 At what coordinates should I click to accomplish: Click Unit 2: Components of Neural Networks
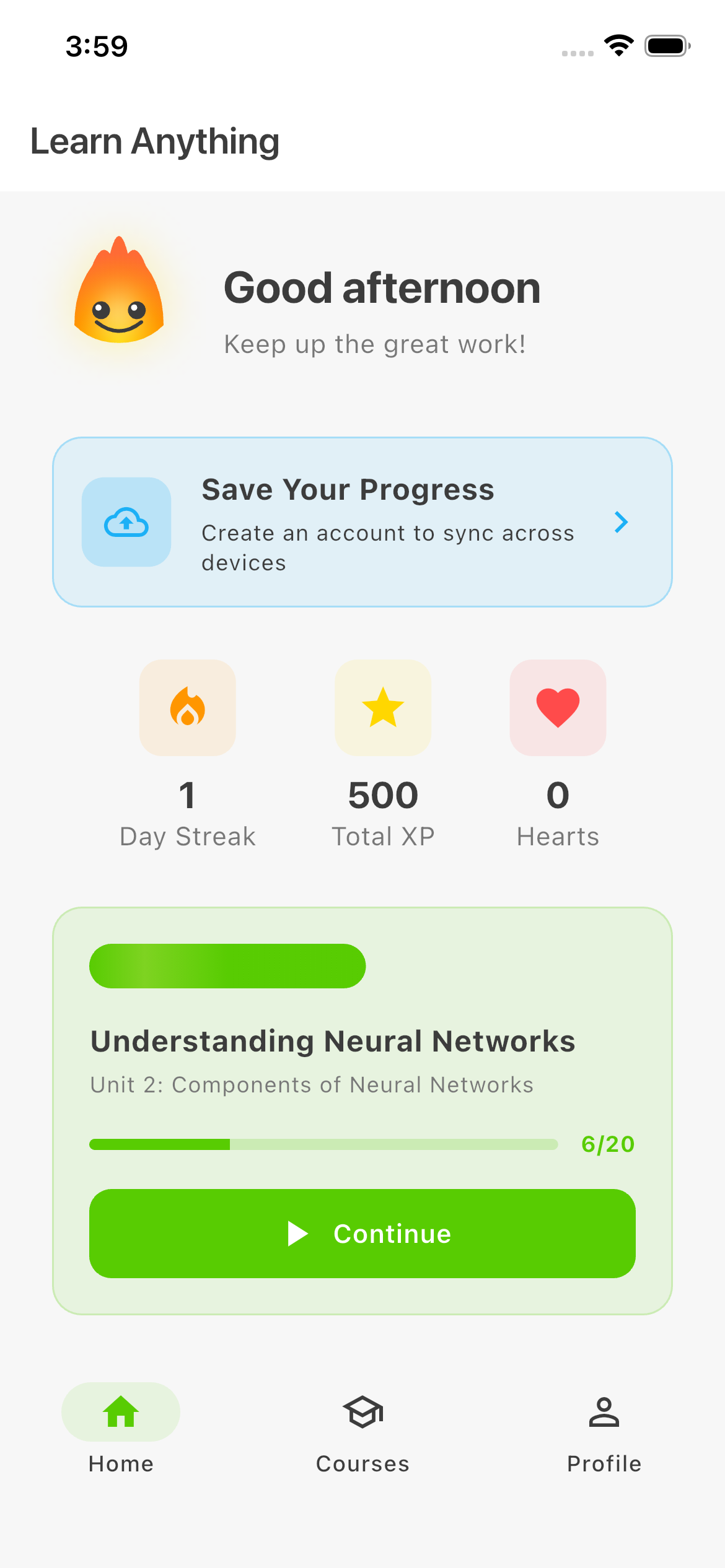311,1085
